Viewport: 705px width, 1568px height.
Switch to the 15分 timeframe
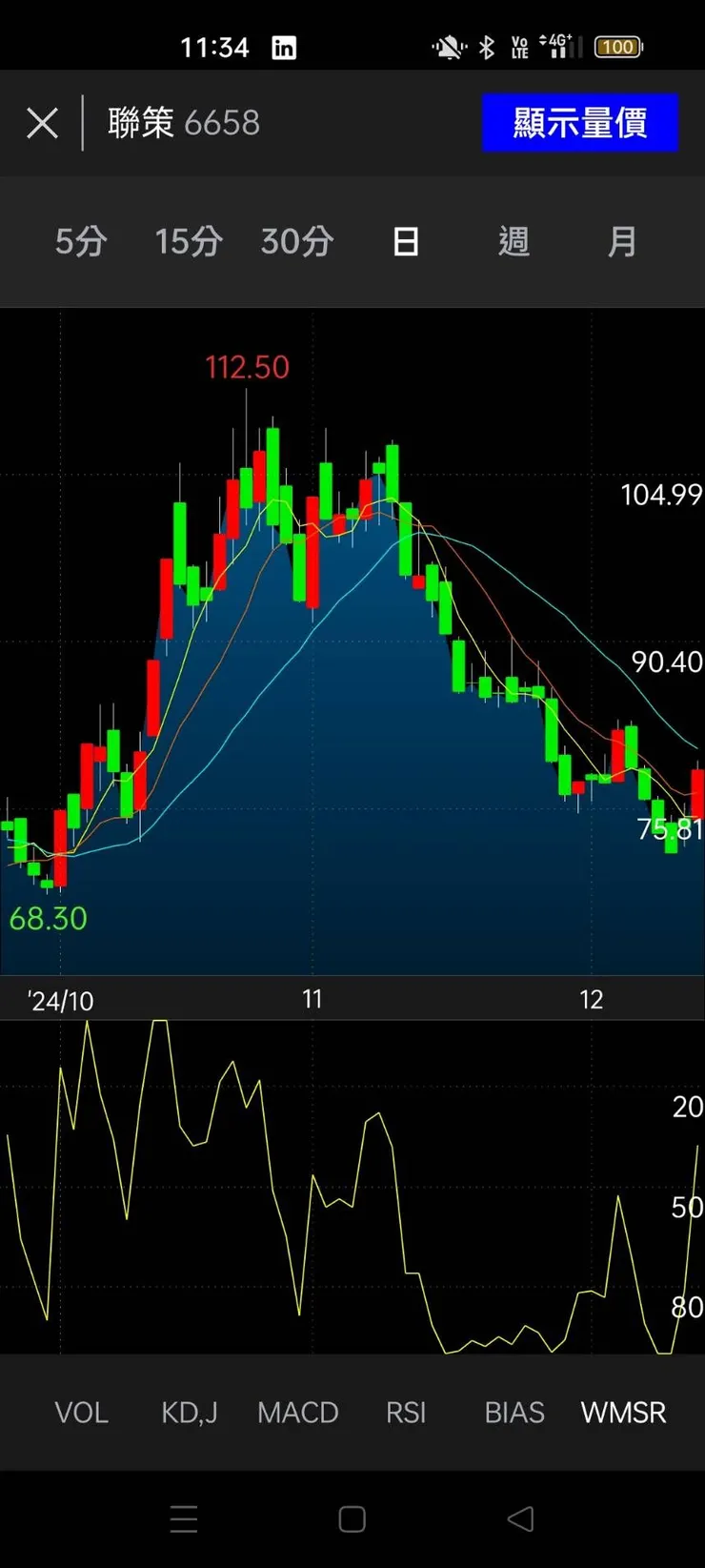coord(189,242)
